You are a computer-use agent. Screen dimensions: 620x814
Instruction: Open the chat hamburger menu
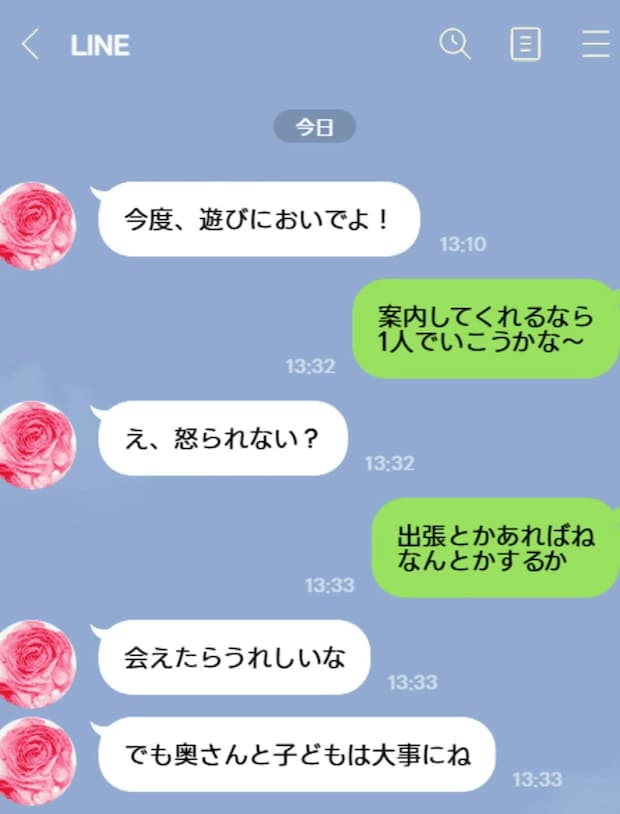[596, 45]
